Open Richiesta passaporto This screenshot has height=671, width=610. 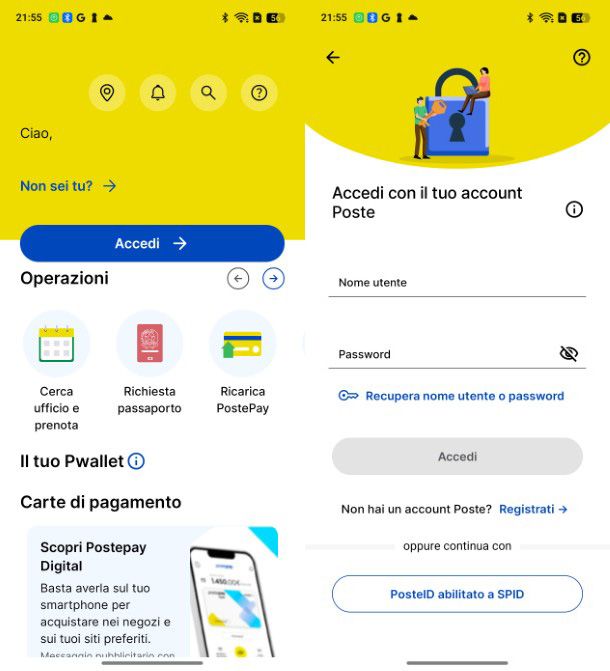[150, 365]
